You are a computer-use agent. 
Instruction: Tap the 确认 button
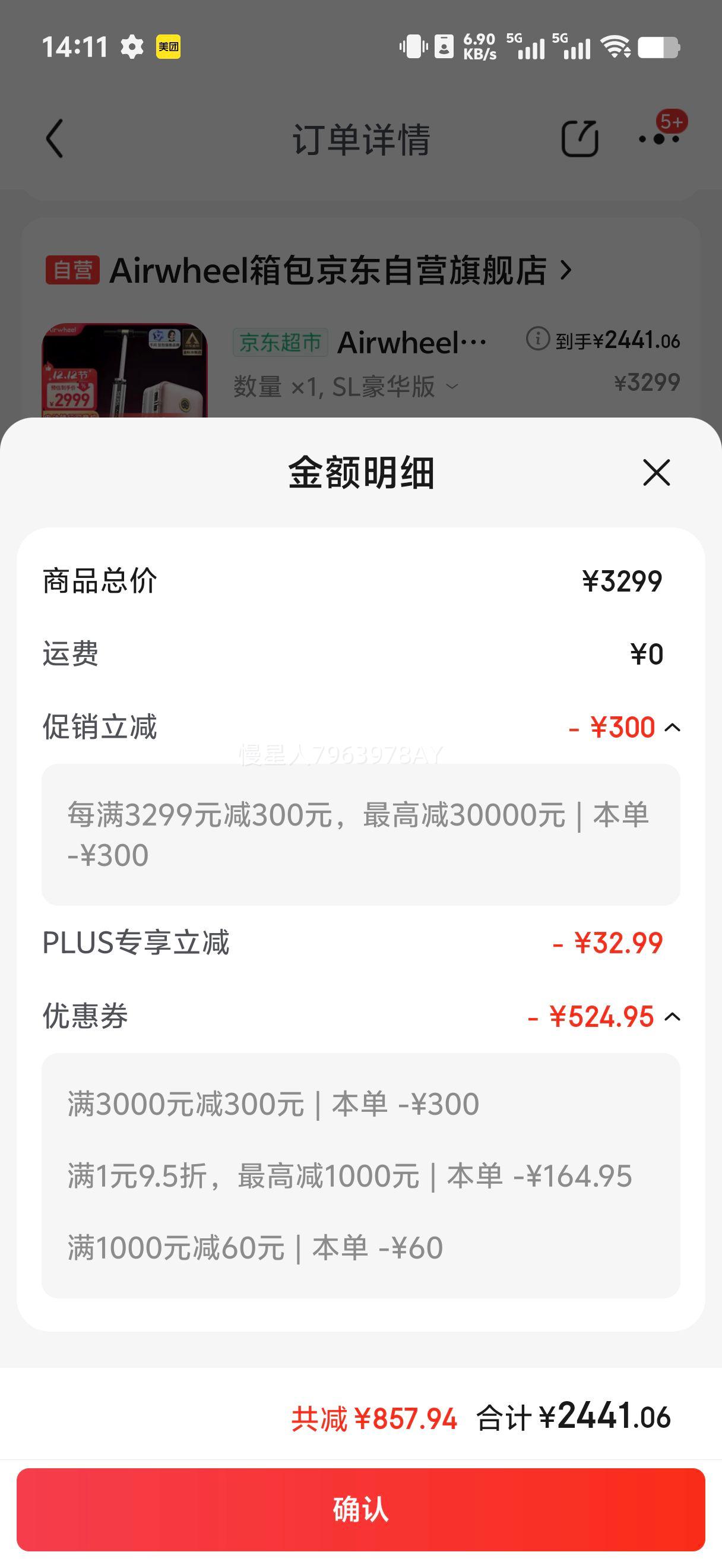tap(360, 1509)
